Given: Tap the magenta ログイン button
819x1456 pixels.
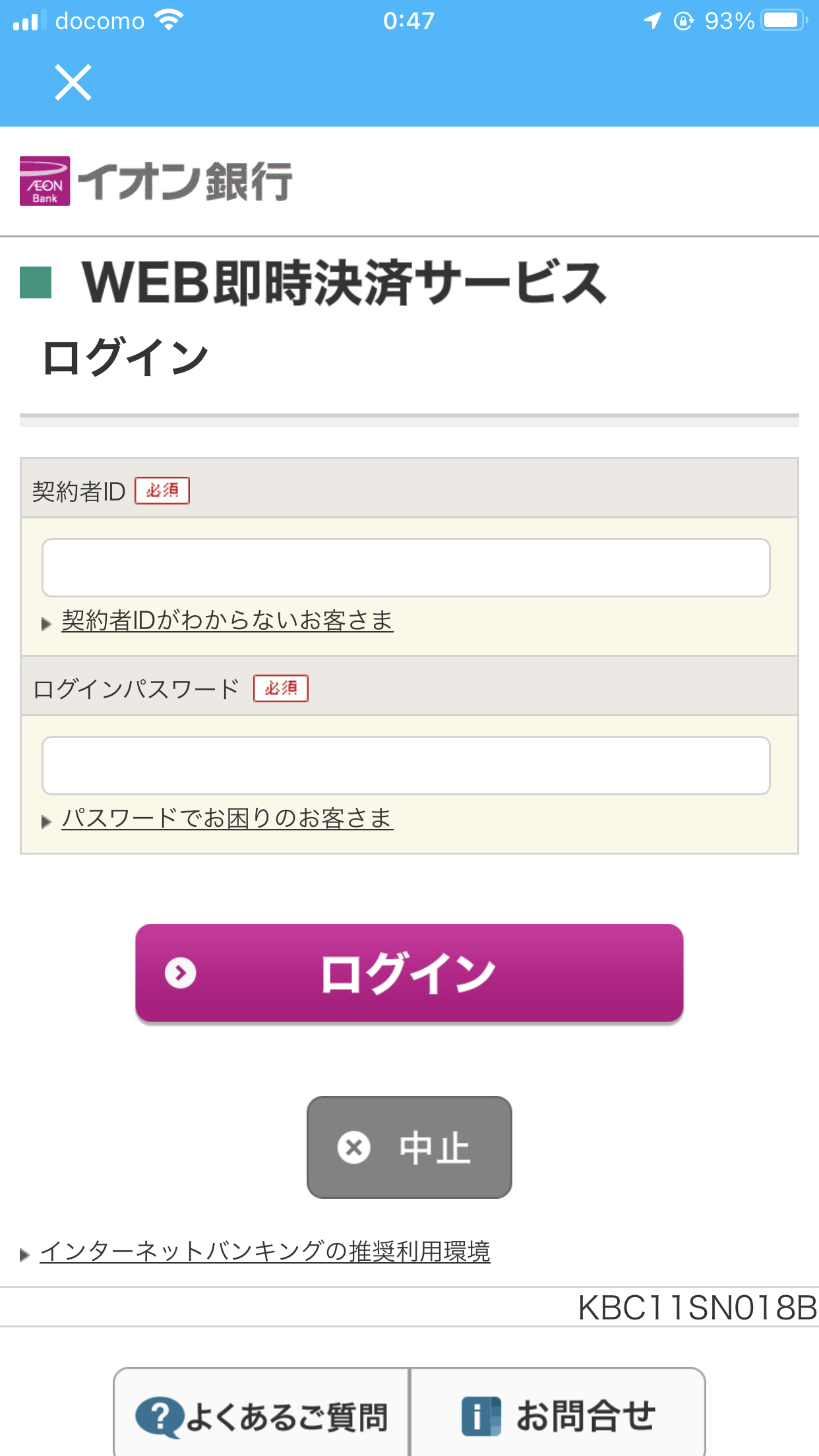Looking at the screenshot, I should (409, 973).
